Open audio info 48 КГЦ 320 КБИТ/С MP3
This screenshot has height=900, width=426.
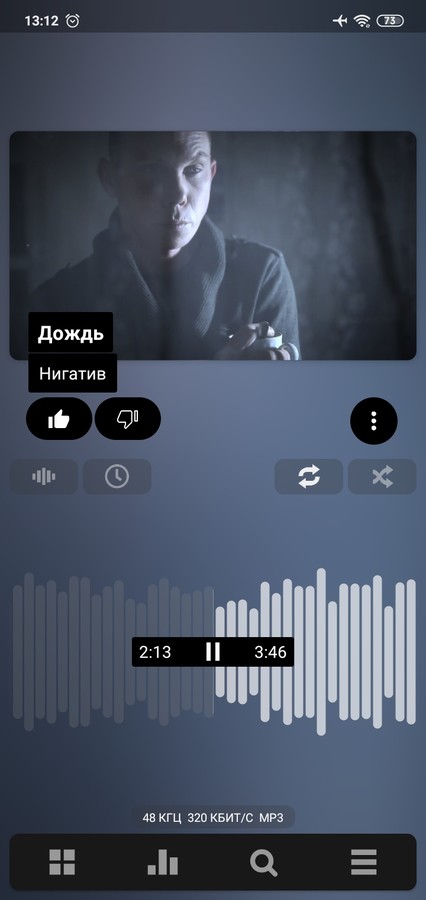click(x=213, y=818)
